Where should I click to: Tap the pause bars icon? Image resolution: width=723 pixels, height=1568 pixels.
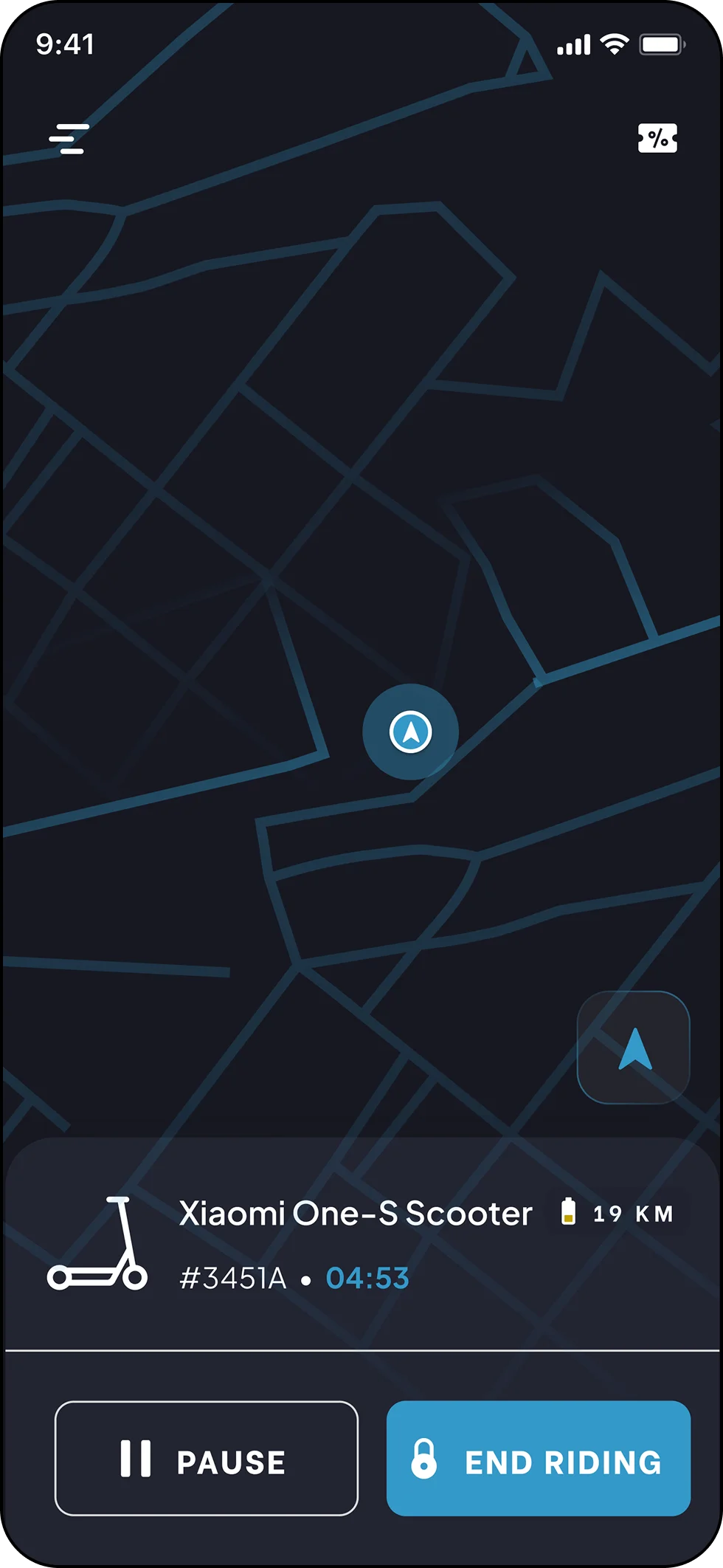tap(136, 1459)
